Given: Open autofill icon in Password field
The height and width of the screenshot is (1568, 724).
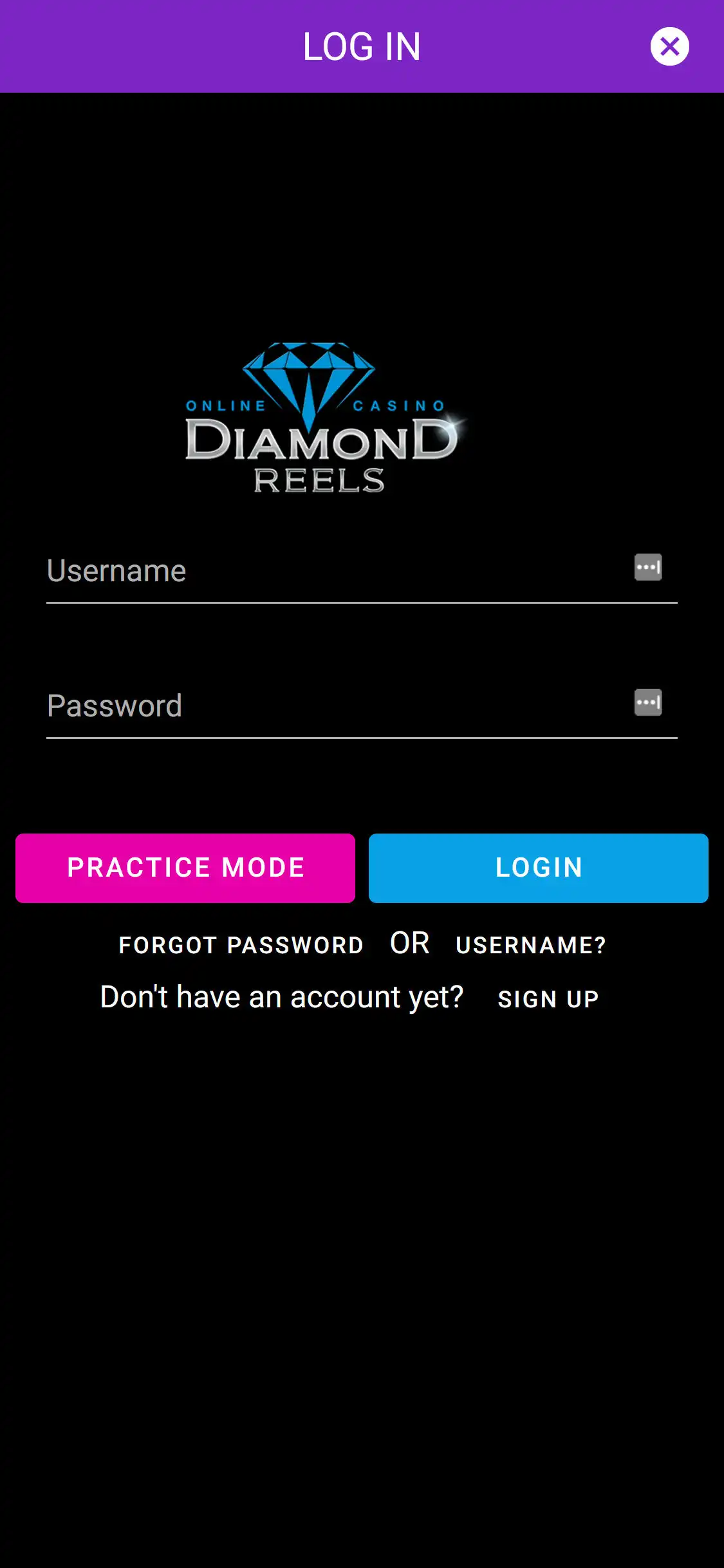Looking at the screenshot, I should (647, 702).
